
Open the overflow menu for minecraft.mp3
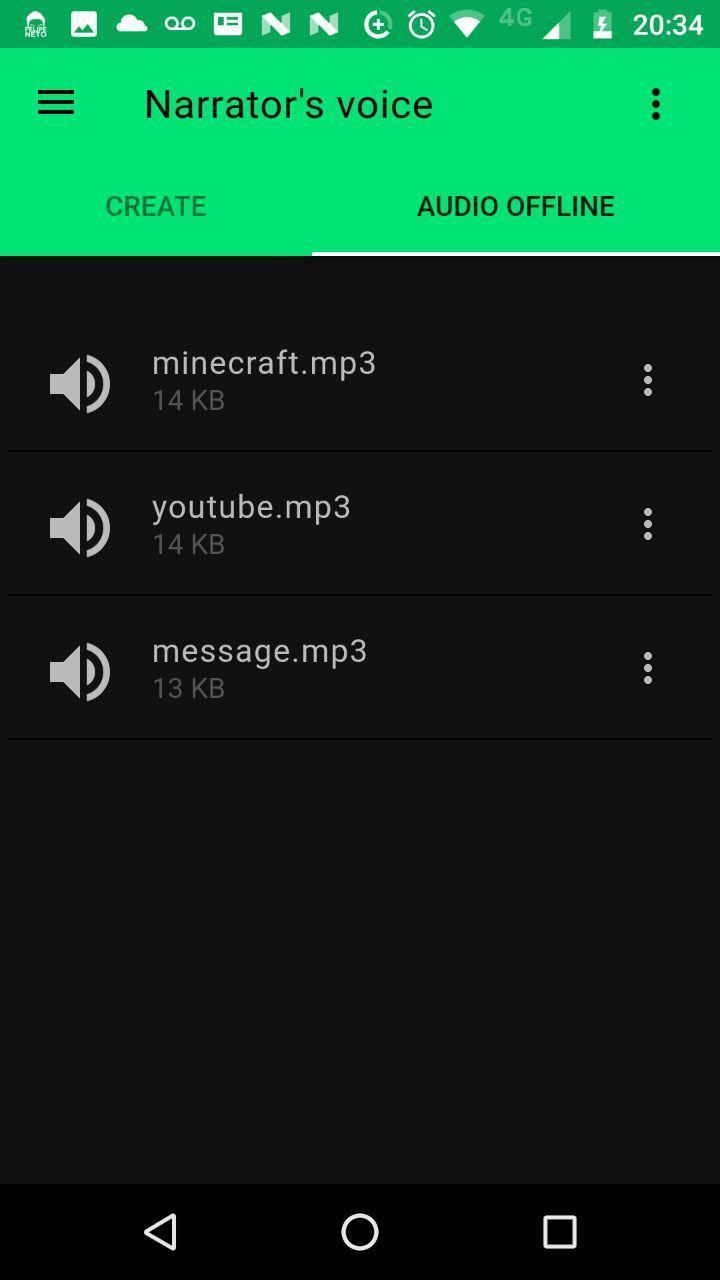(x=647, y=381)
